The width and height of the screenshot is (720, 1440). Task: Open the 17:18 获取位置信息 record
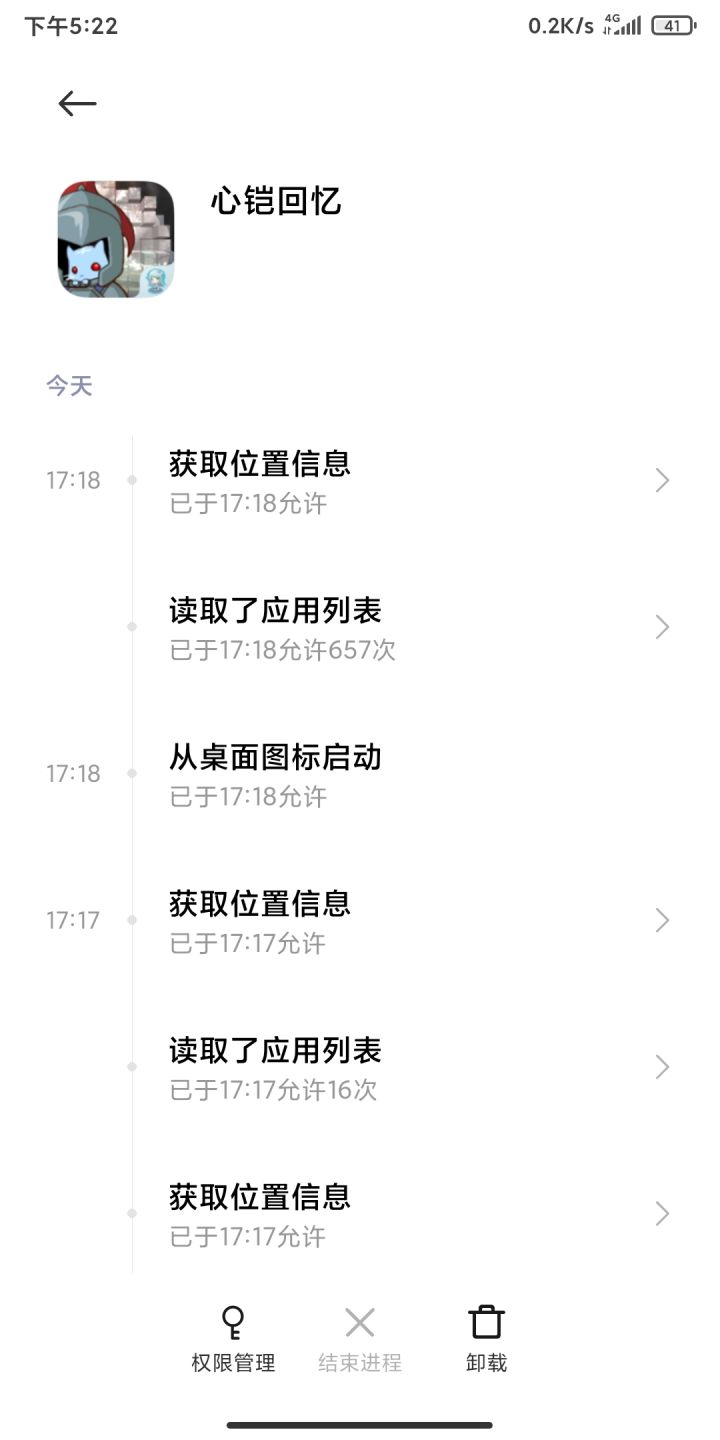pyautogui.click(x=400, y=481)
